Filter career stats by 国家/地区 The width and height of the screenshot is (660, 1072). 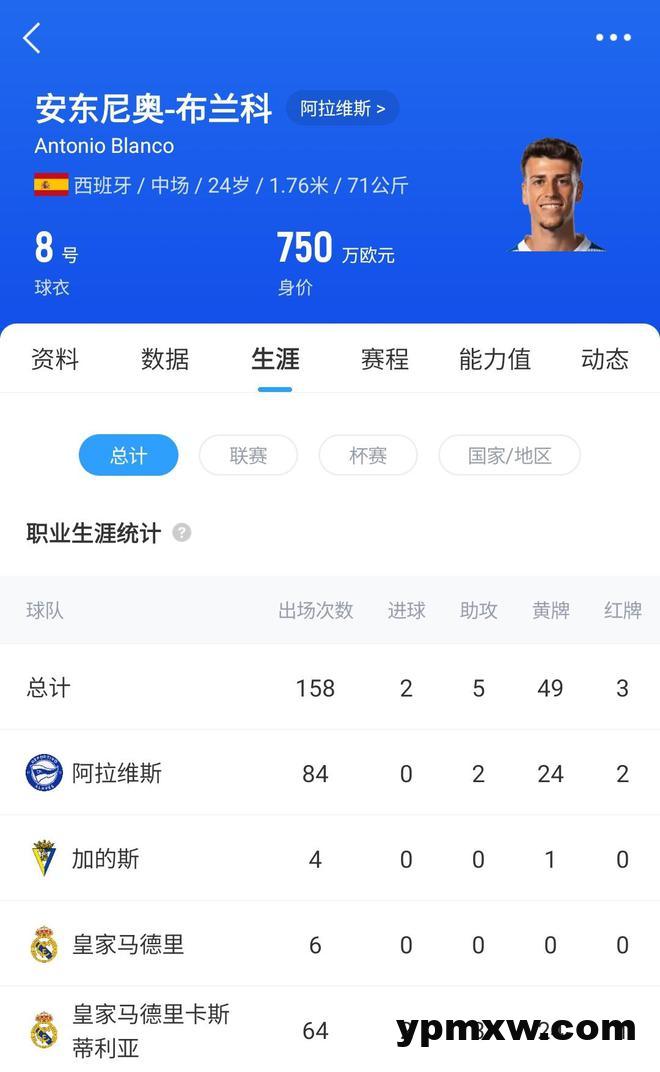click(509, 456)
